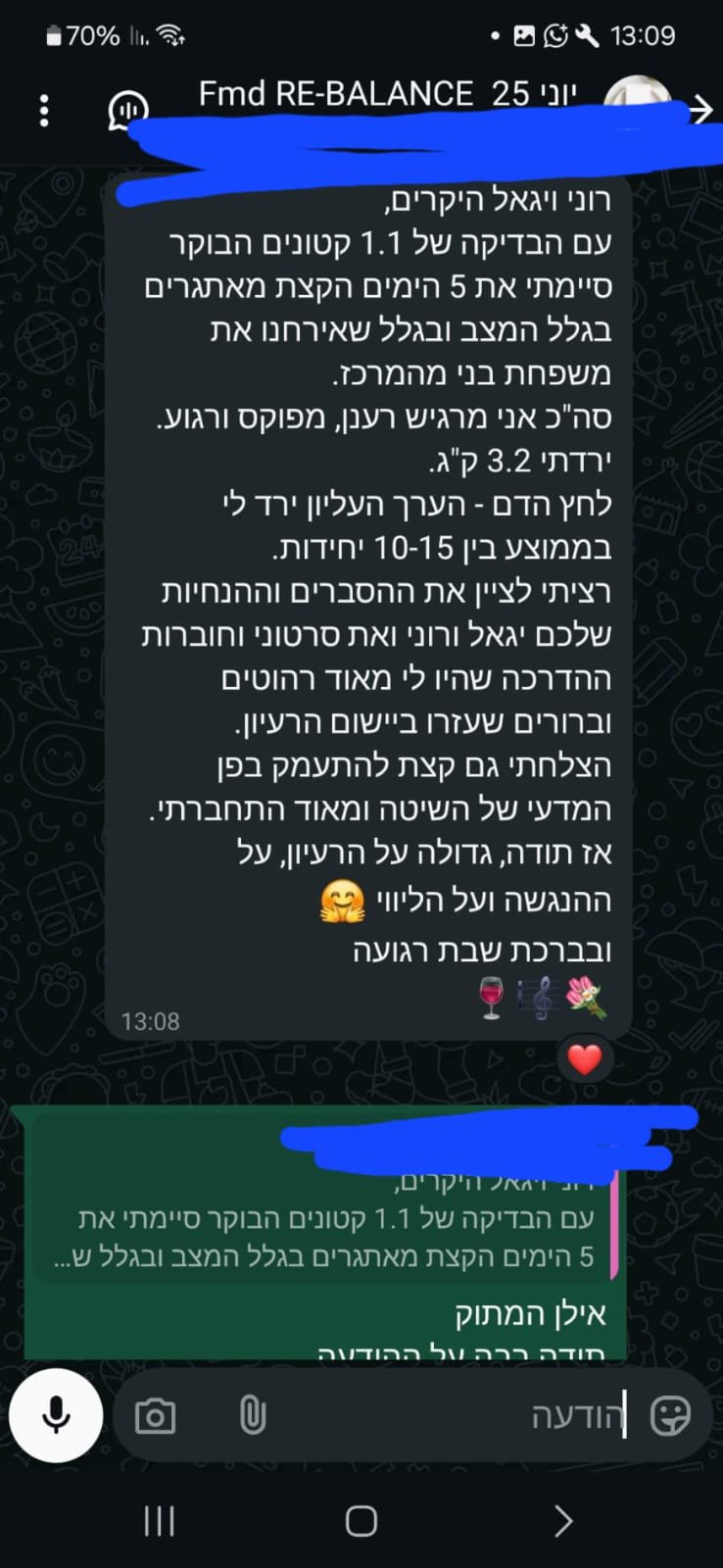Record a voice message with the microphone
The width and height of the screenshot is (723, 1568).
tap(56, 1415)
